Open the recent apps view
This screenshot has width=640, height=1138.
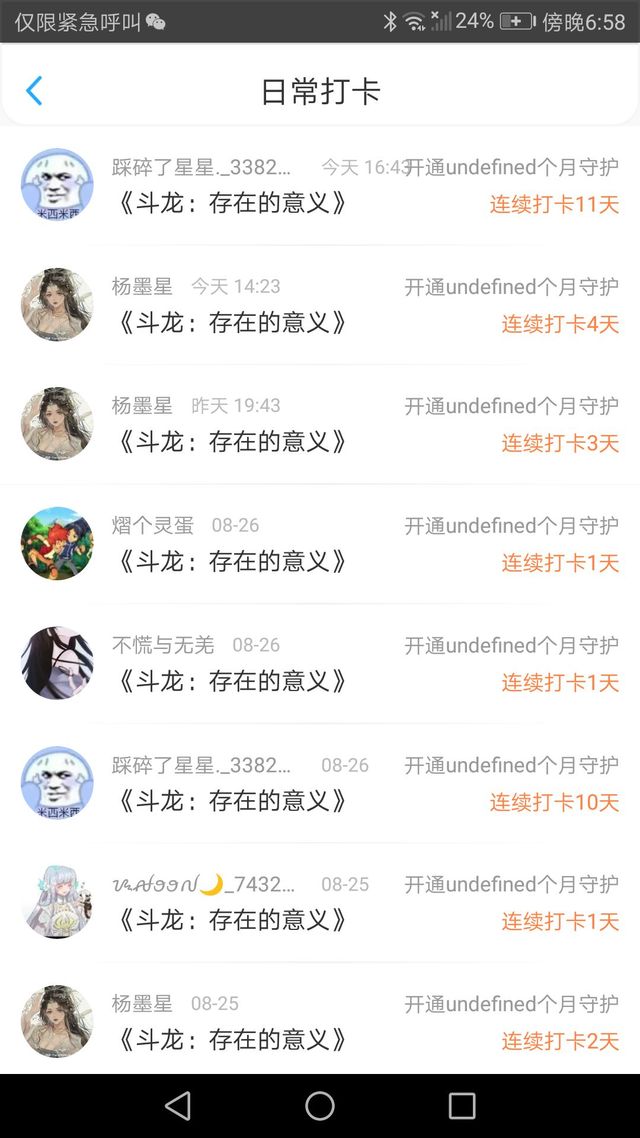coord(462,1105)
